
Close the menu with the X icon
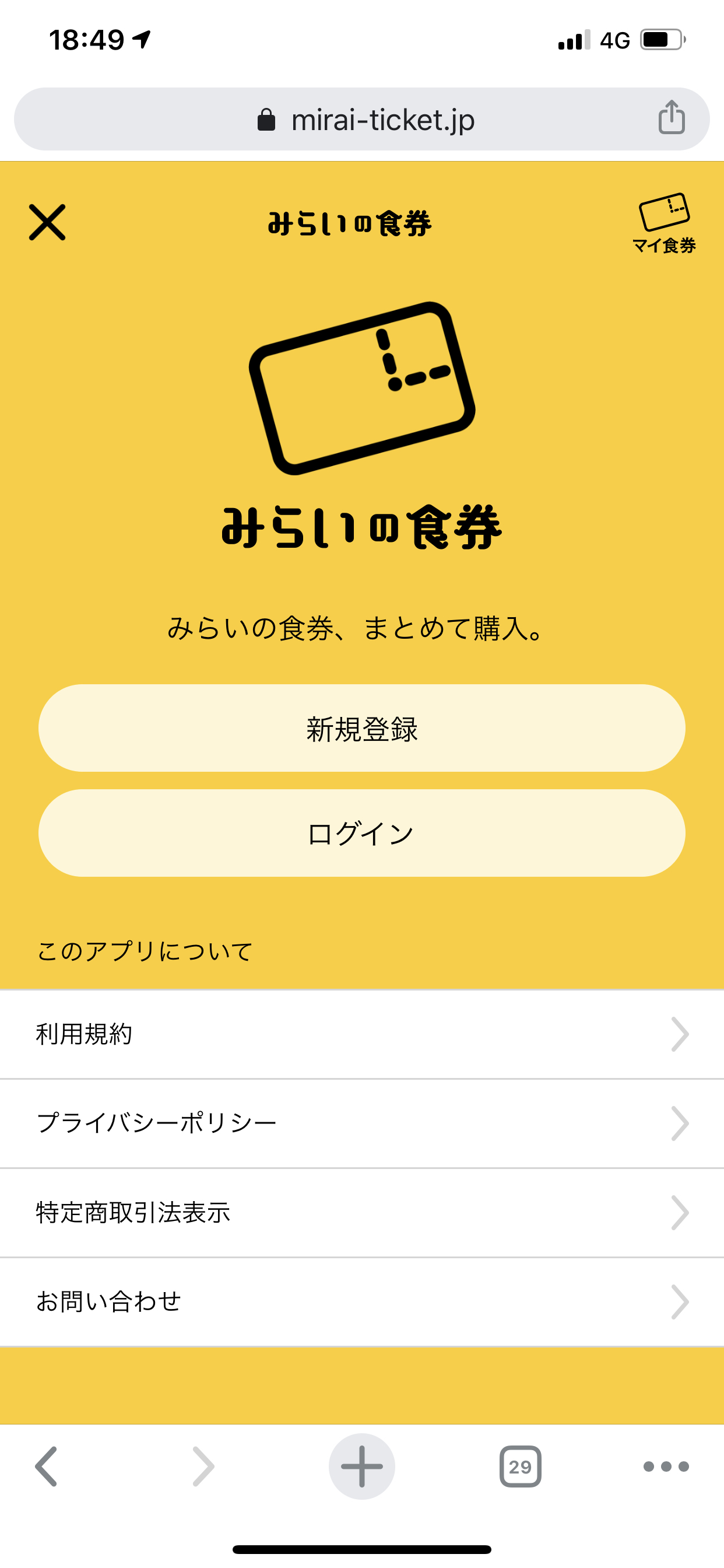pyautogui.click(x=47, y=223)
